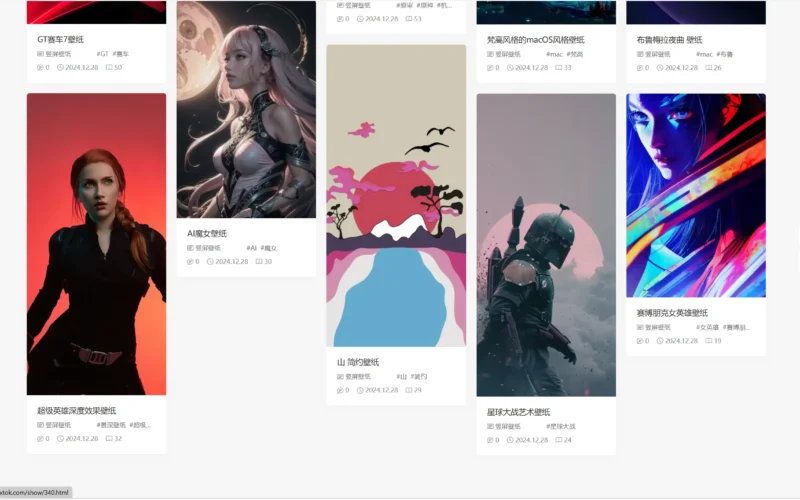Select the #布鲁 tag under 布鲁梅拉夜曲 壁纸
800x500 pixels.
pos(724,54)
